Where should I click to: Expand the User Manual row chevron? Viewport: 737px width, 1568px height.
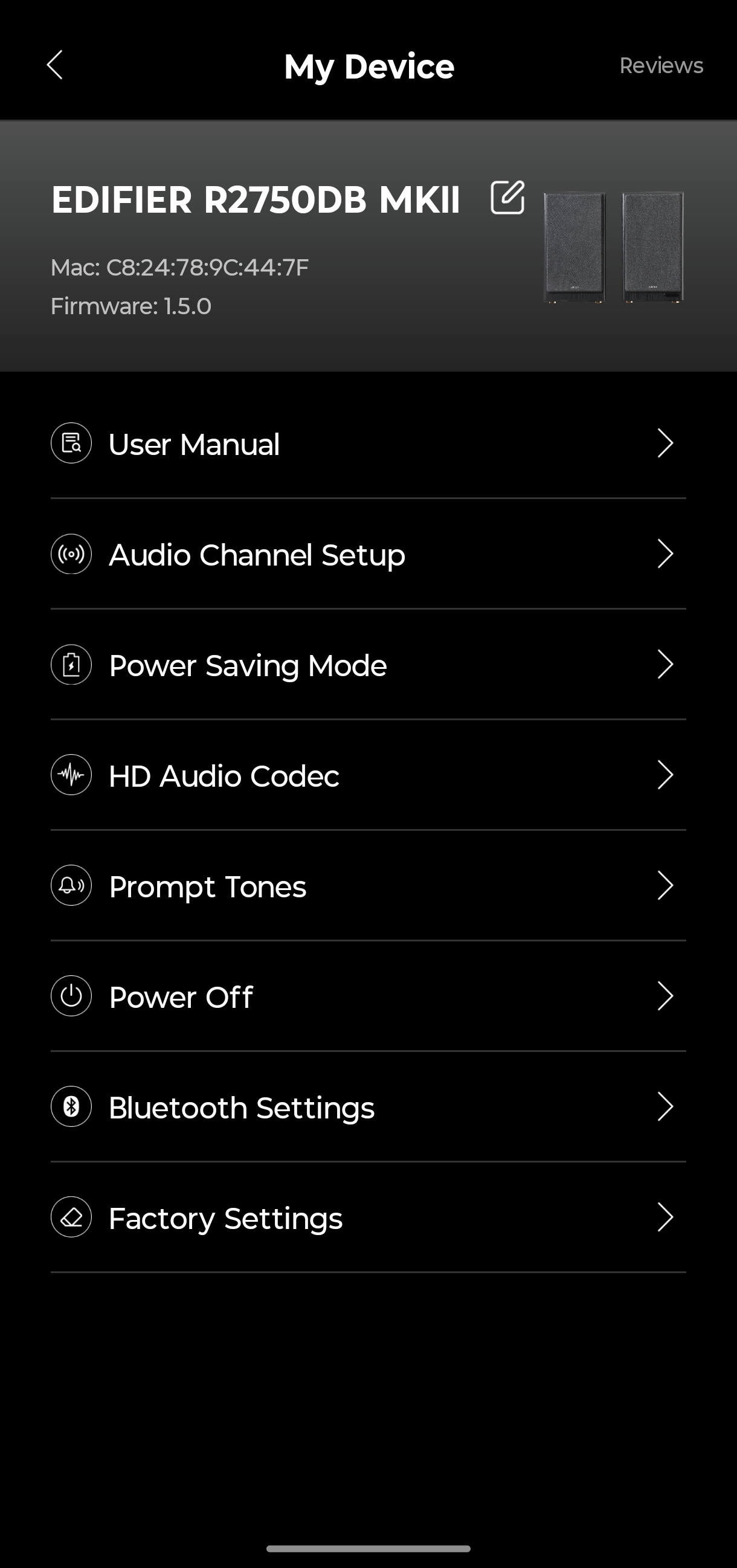click(x=666, y=444)
